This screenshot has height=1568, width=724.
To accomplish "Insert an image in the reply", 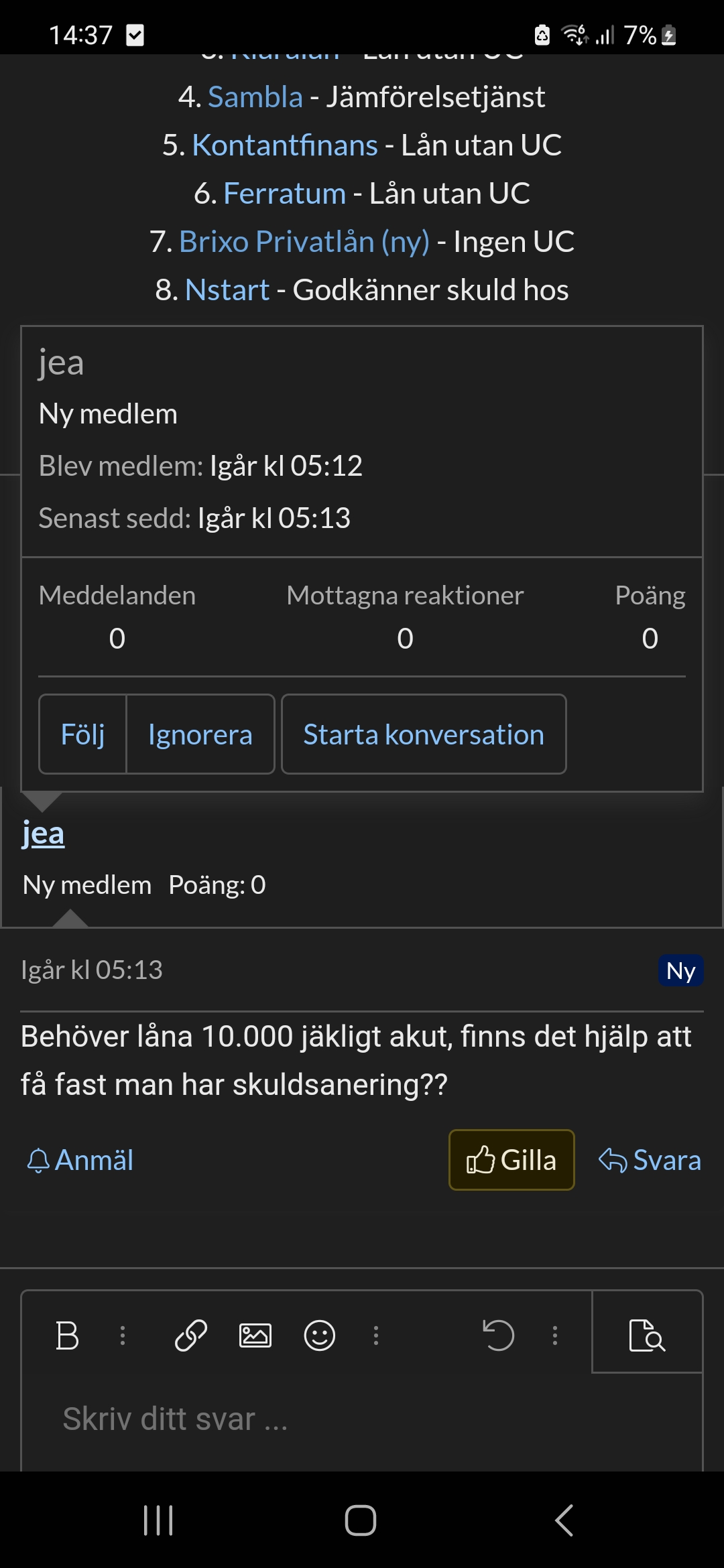I will [255, 1335].
